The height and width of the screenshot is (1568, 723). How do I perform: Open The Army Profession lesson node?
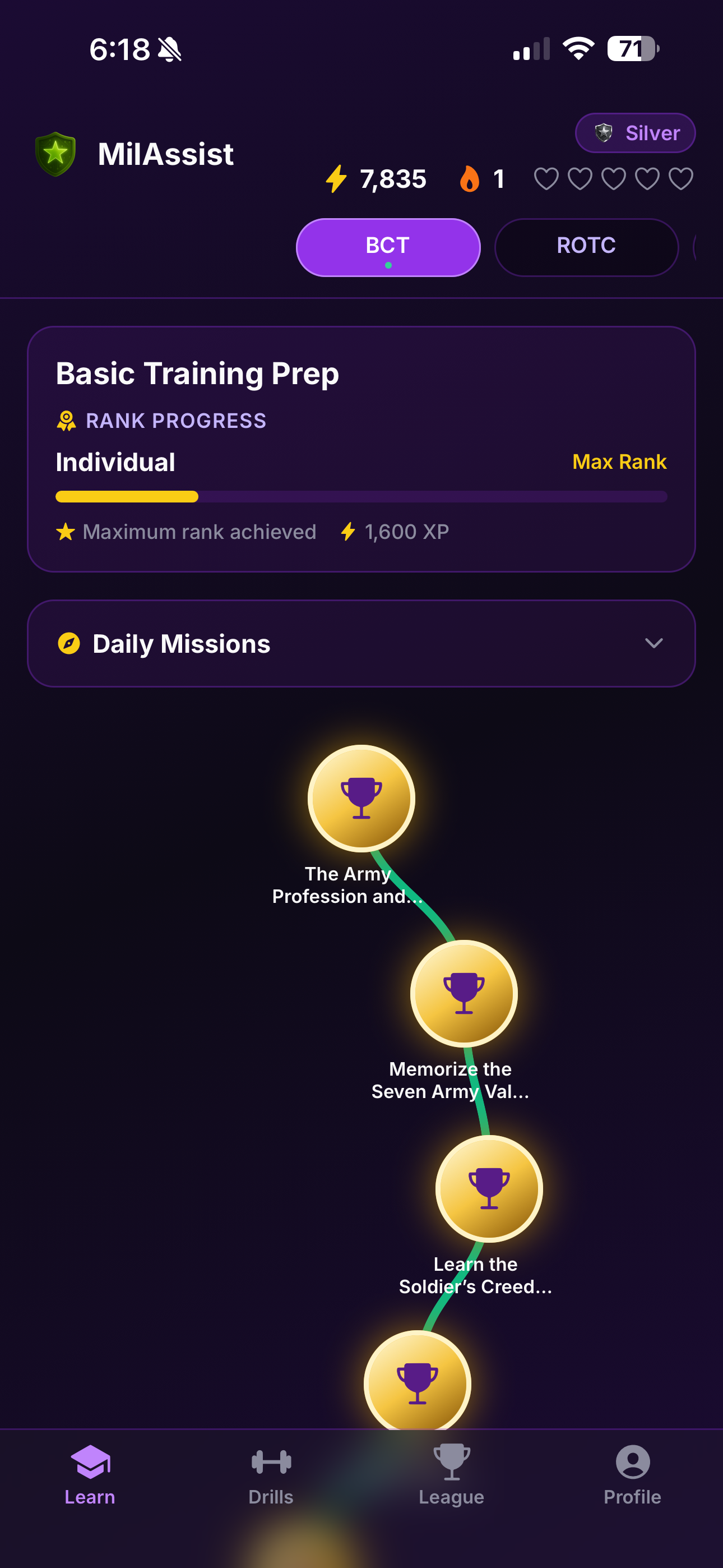(x=361, y=798)
